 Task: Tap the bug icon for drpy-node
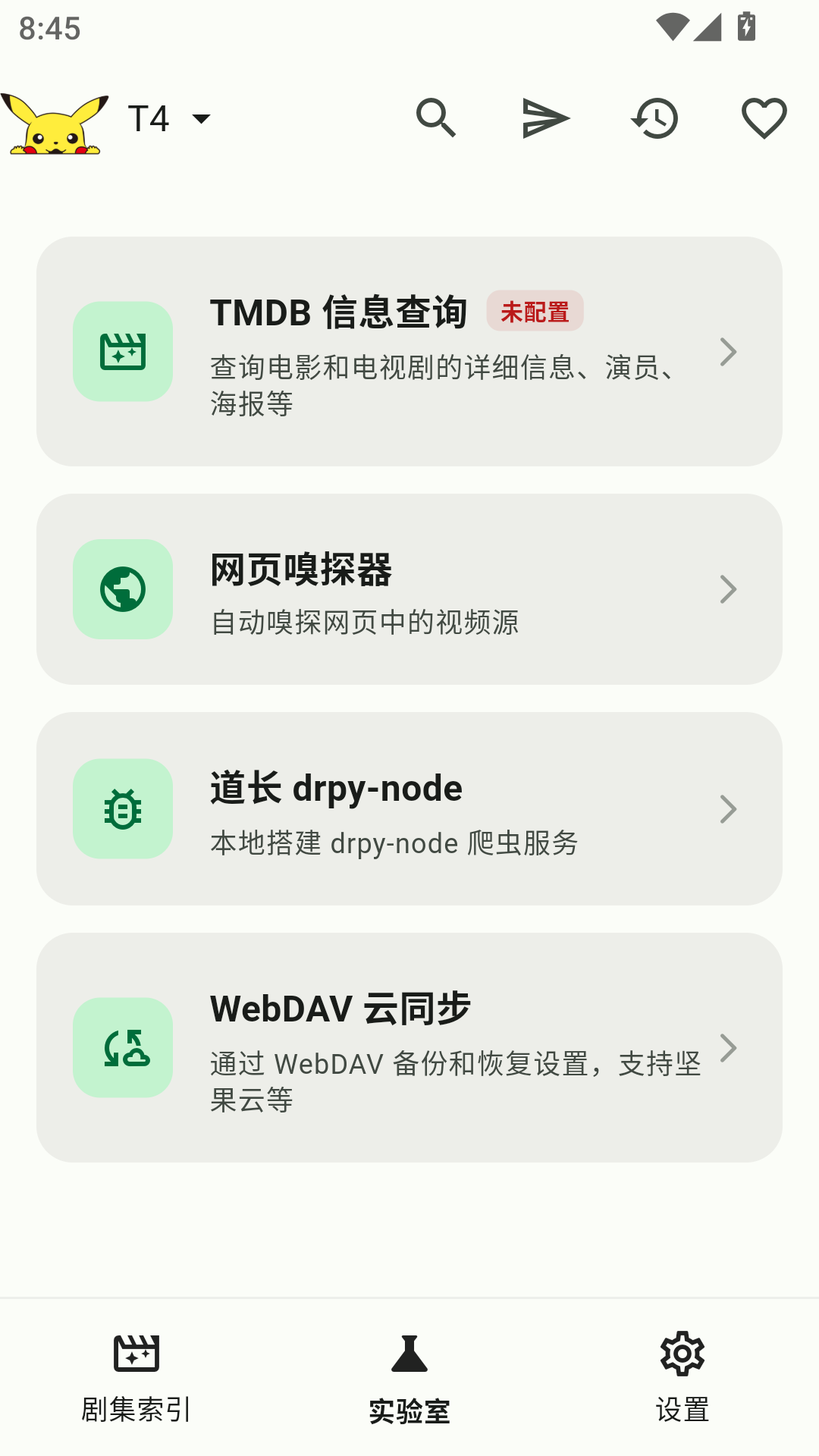coord(122,809)
